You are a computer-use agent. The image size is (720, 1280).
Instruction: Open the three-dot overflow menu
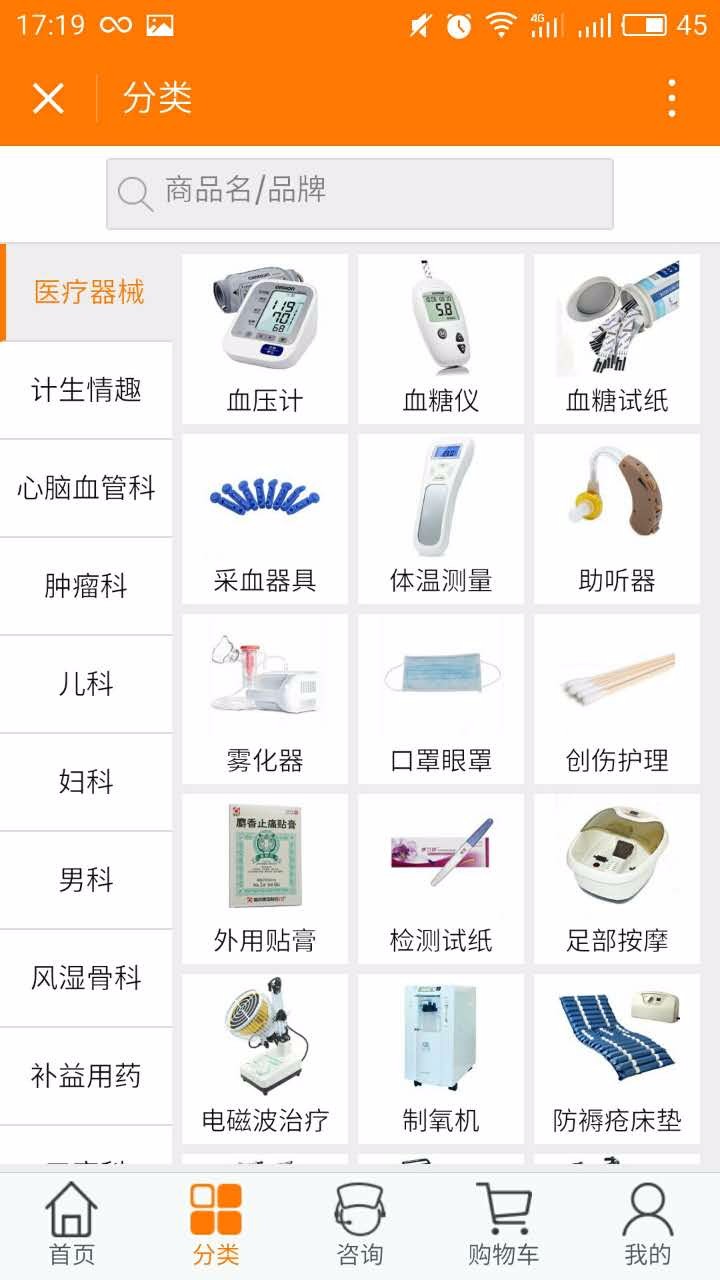(671, 98)
